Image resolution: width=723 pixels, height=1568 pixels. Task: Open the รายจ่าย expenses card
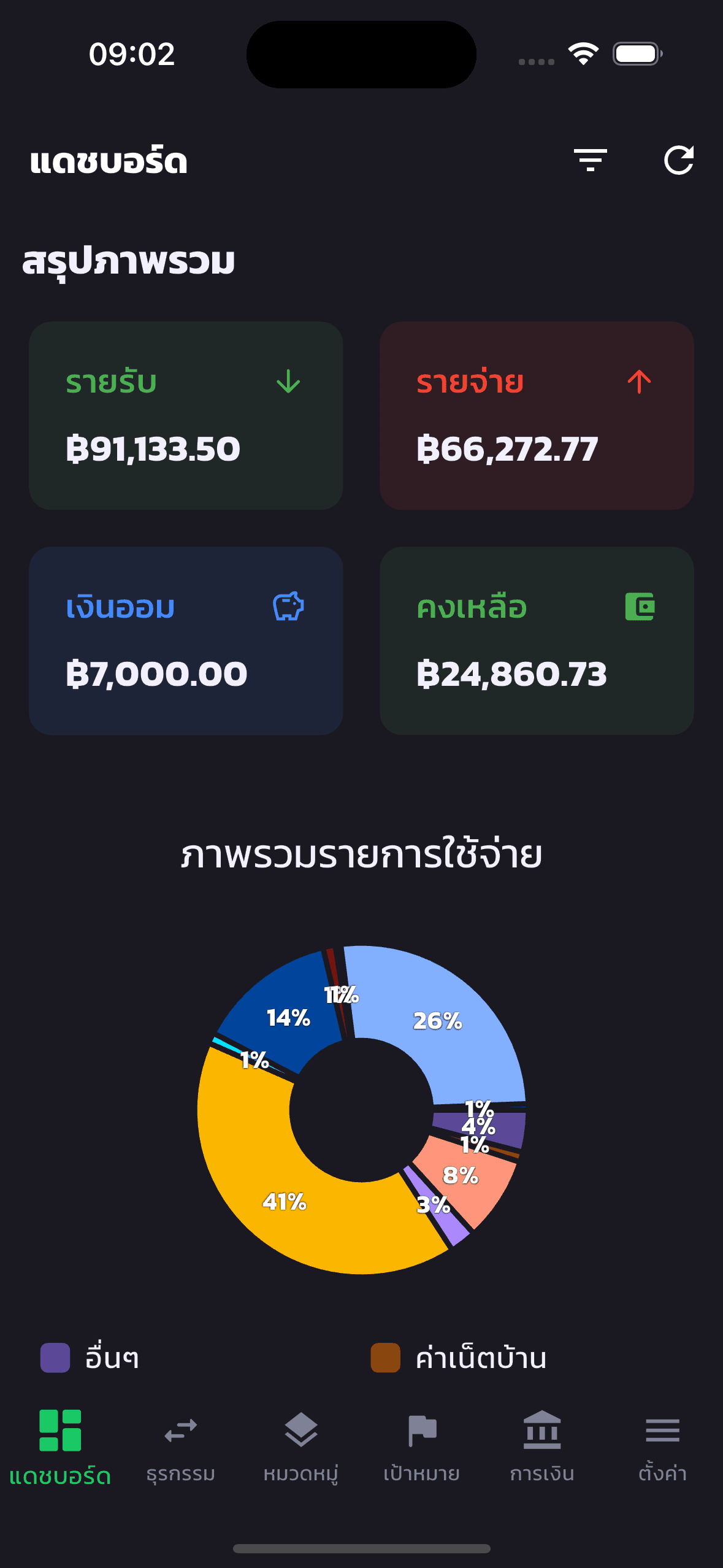[537, 415]
